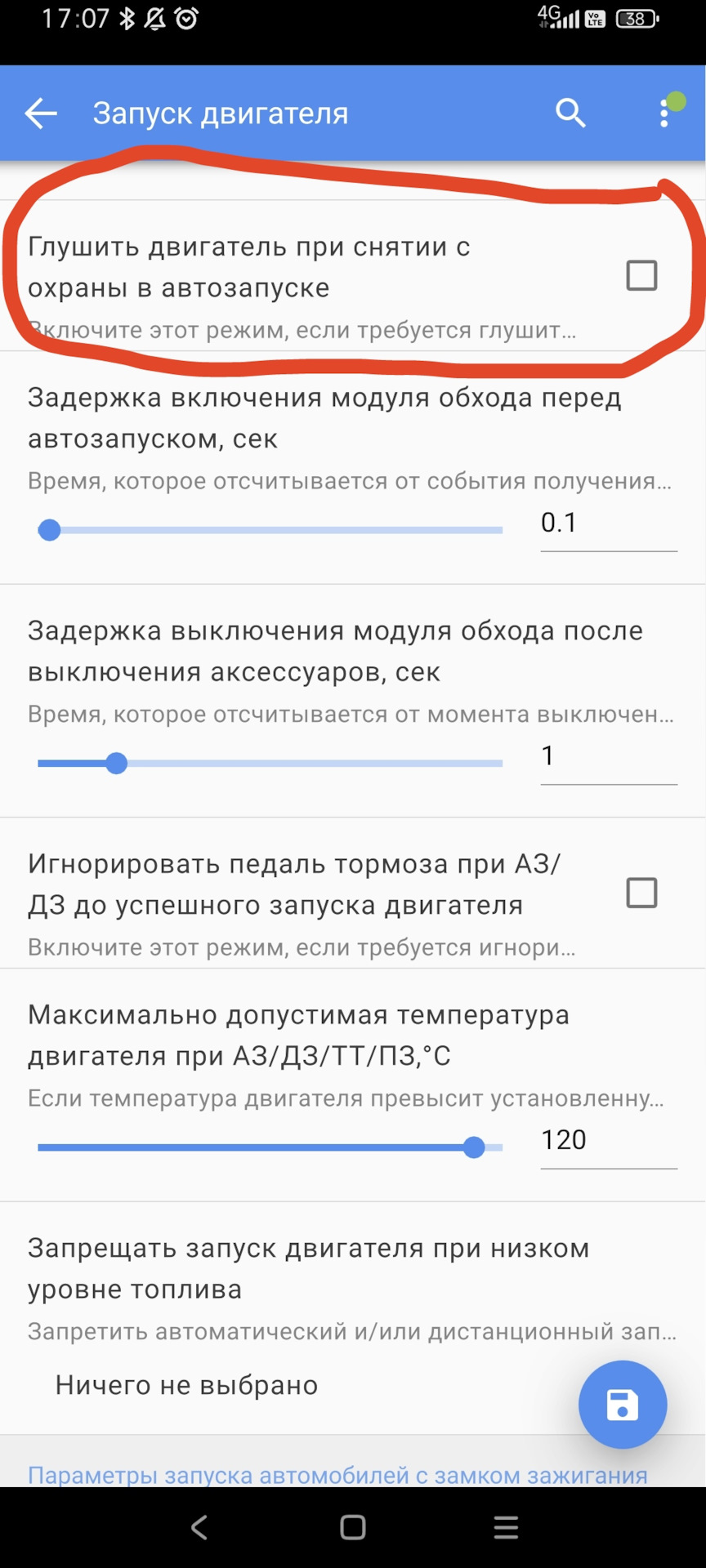Viewport: 706px width, 1568px height.
Task: Tap the system home button
Action: [353, 1527]
